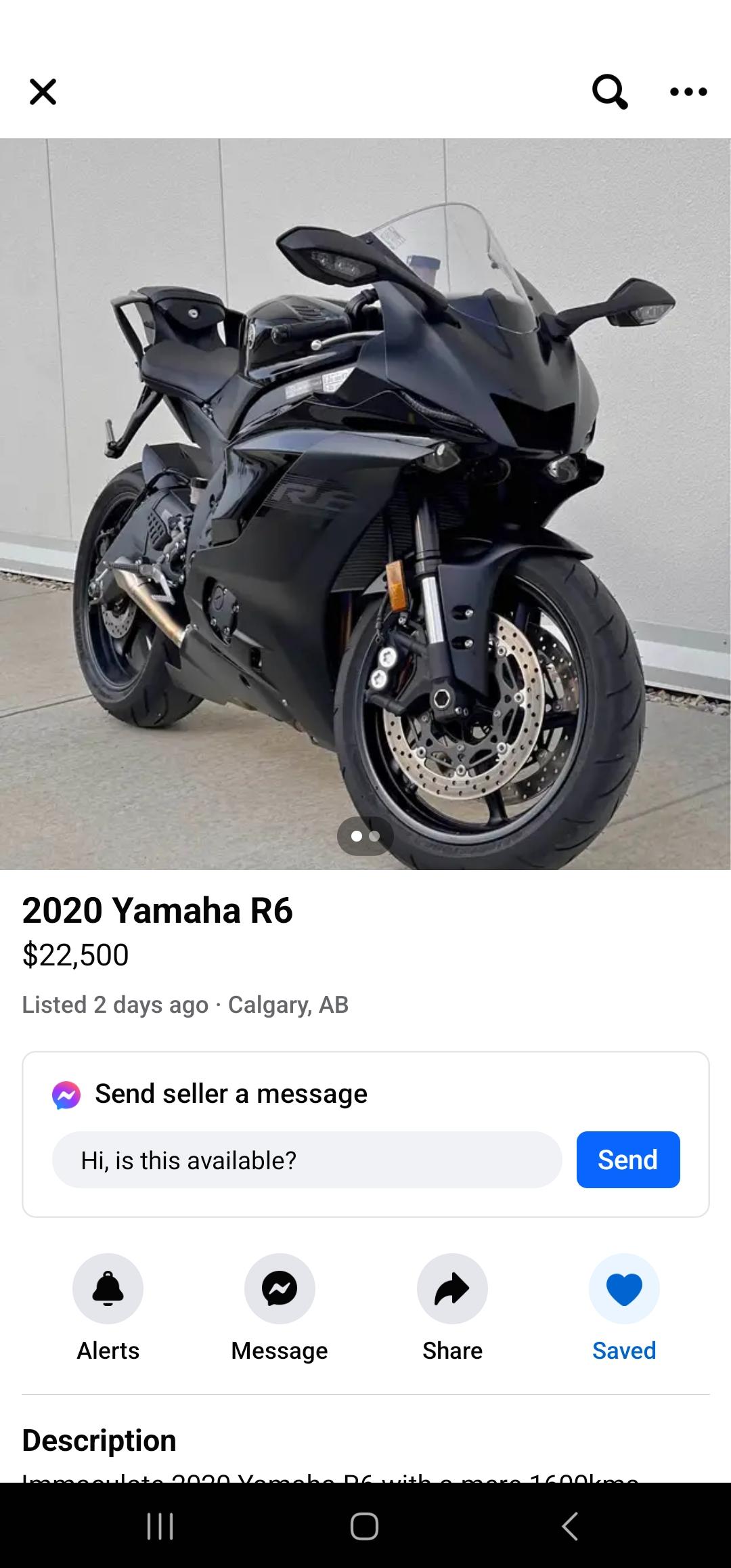Share this Yamaha R6 listing
This screenshot has height=1568, width=731.
[x=452, y=1288]
